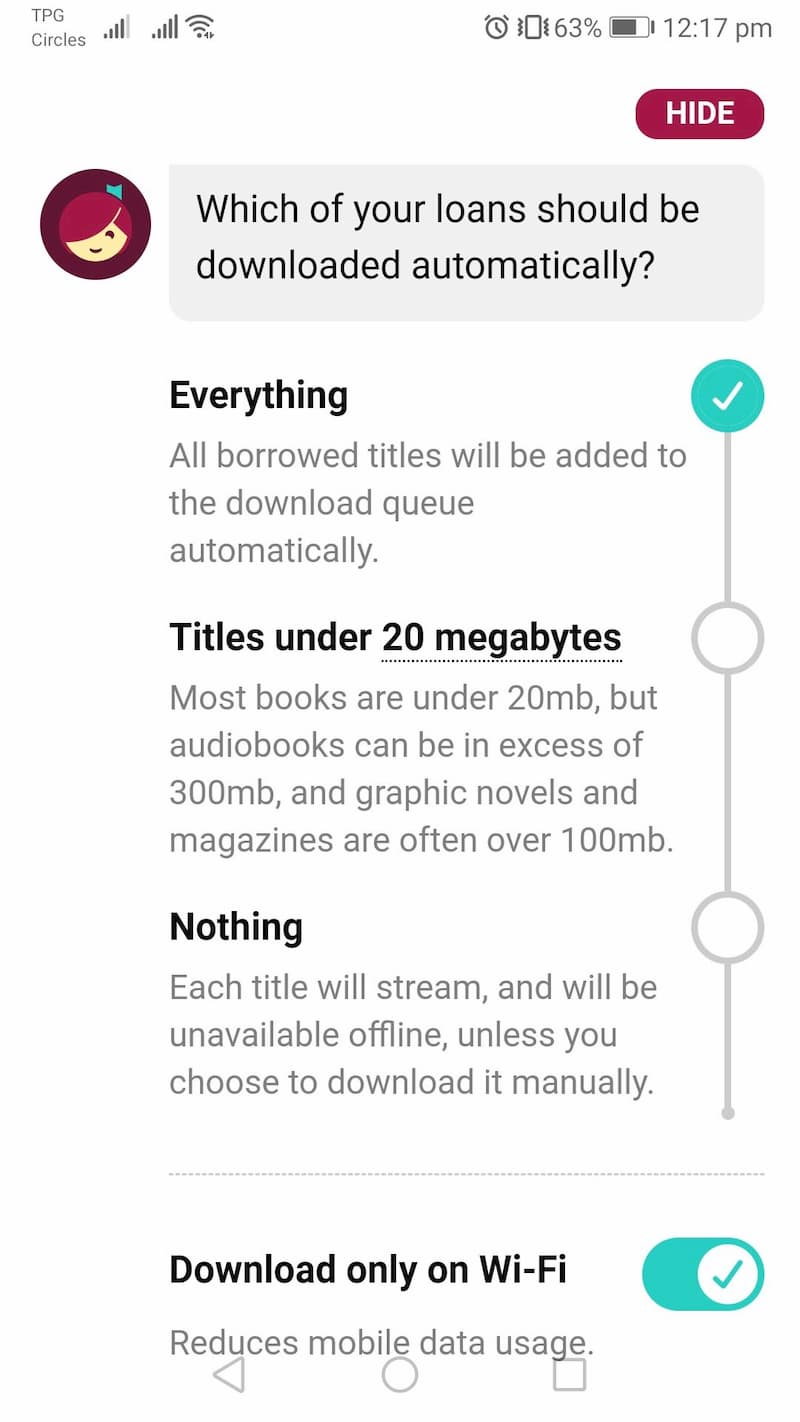
Task: Return to the home screen
Action: click(400, 1374)
